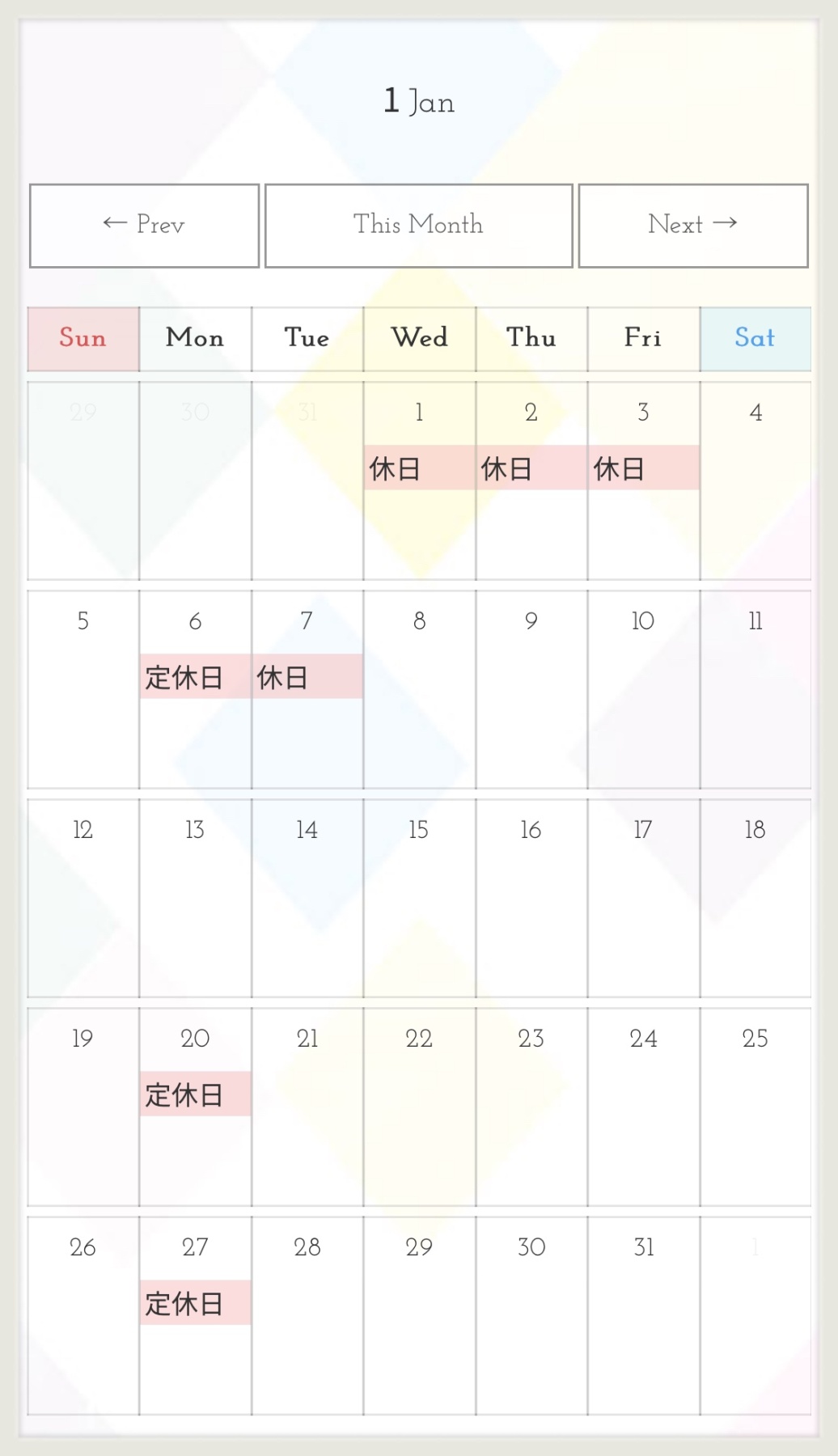Image resolution: width=838 pixels, height=1456 pixels.
Task: Open the 休日 event on January 7
Action: [307, 676]
